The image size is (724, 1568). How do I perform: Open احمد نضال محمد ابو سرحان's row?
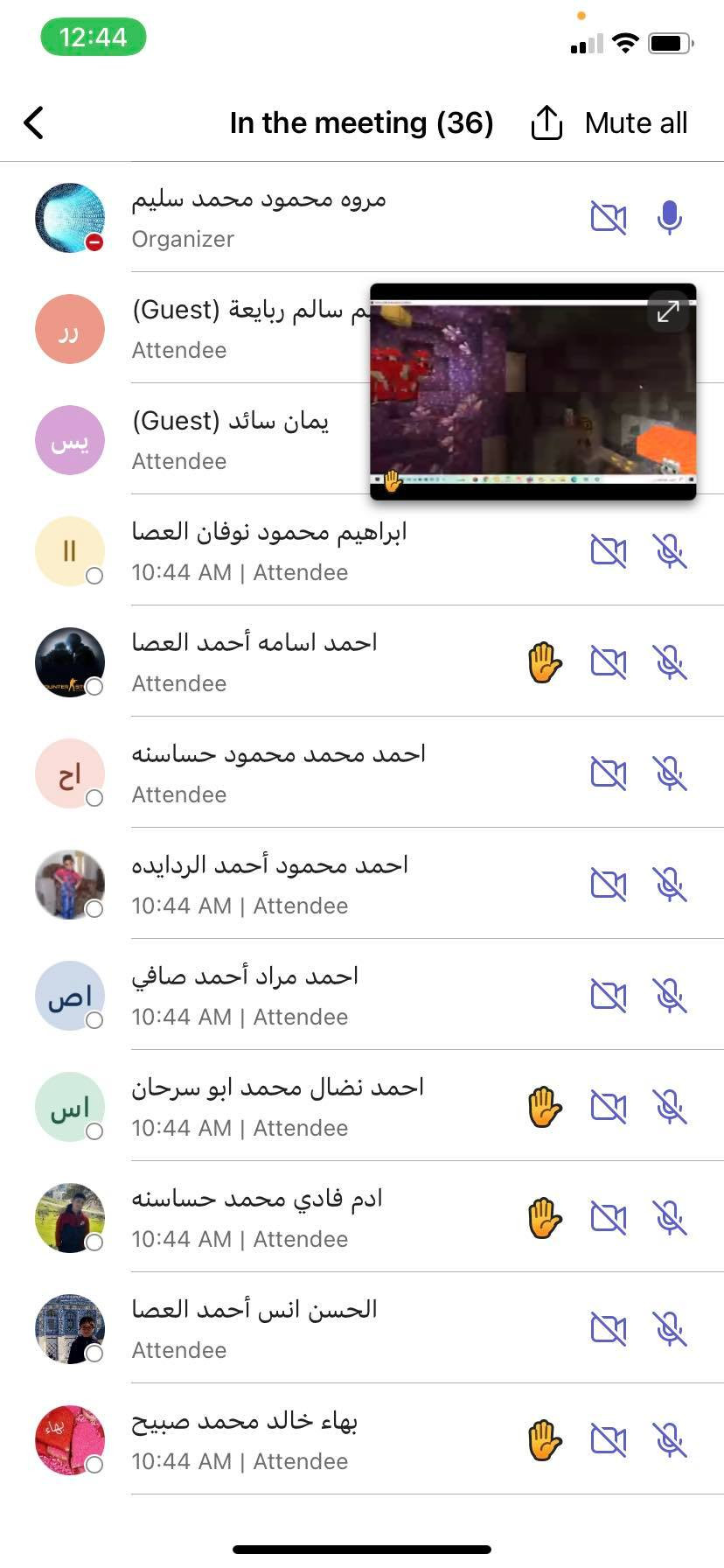276,1106
